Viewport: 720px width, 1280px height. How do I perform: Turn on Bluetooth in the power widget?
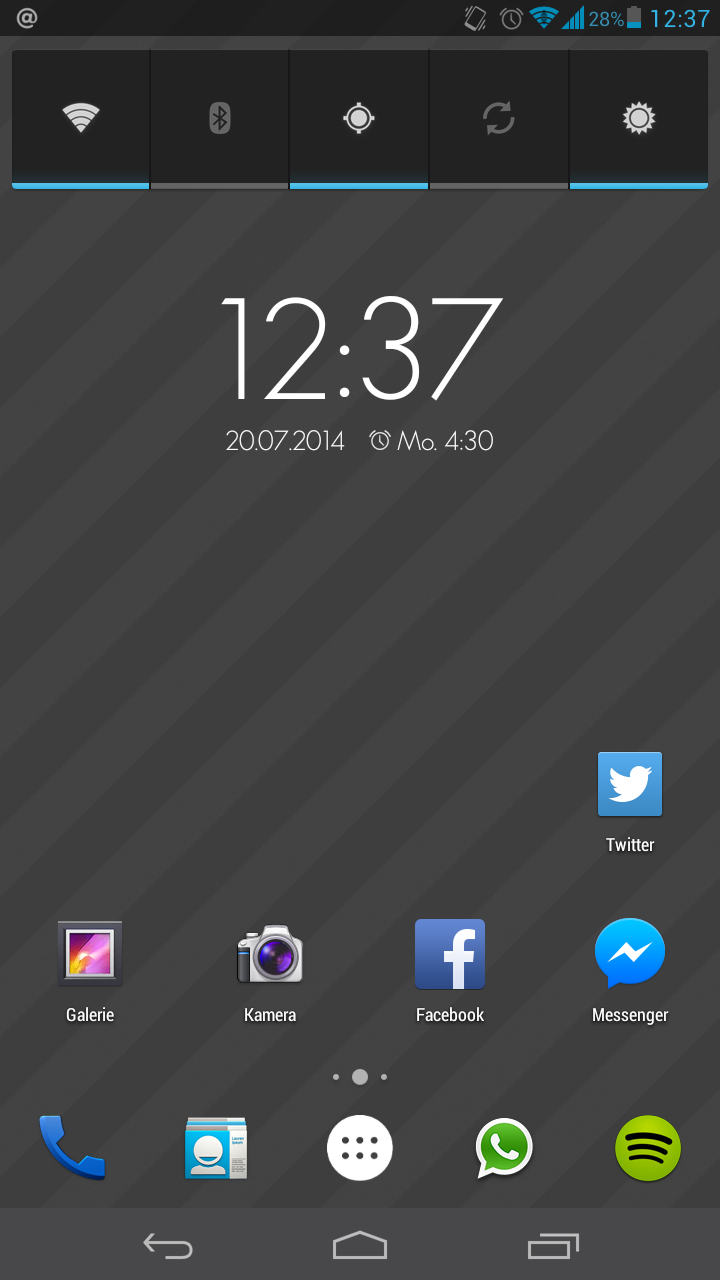220,118
